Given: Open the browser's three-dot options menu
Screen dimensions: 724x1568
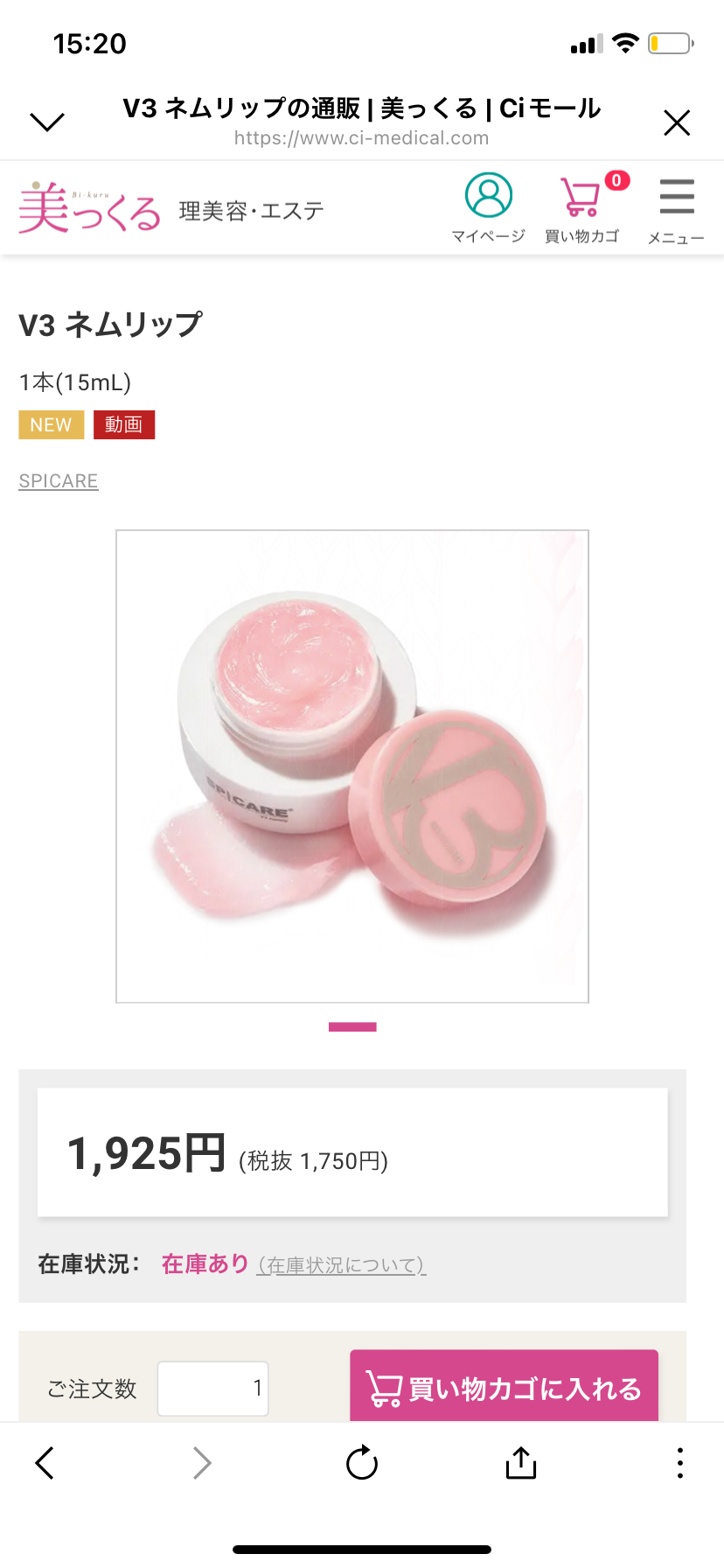Looking at the screenshot, I should tap(679, 1462).
